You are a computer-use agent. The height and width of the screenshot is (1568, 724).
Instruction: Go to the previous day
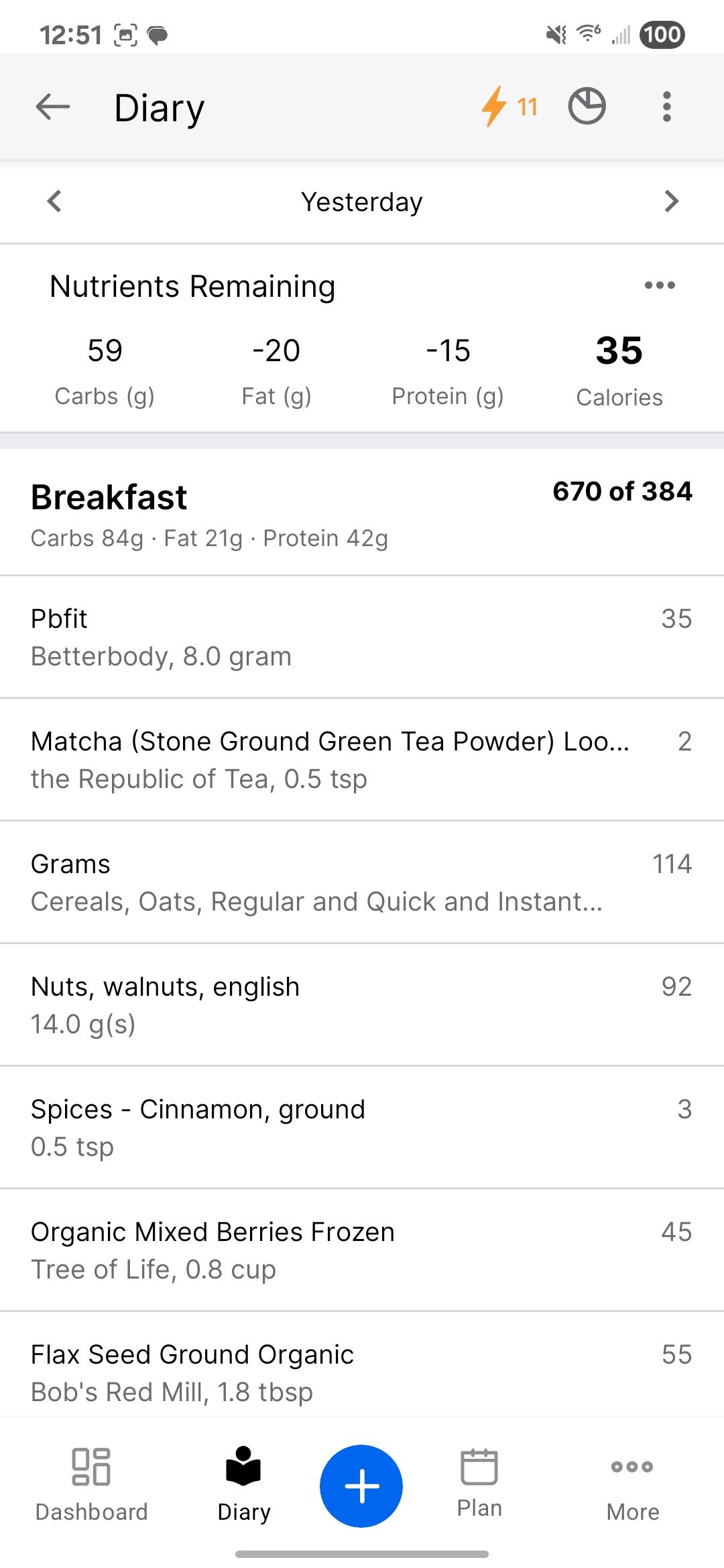tap(55, 201)
